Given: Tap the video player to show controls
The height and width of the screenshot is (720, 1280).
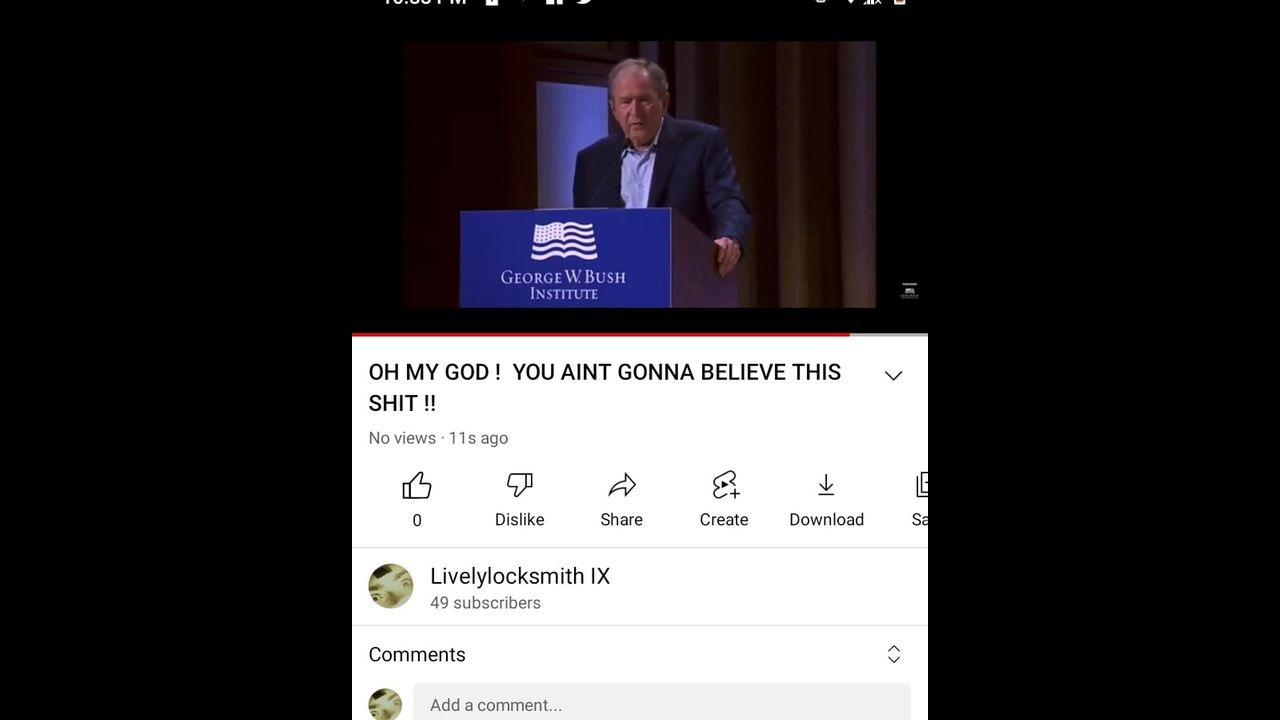Looking at the screenshot, I should click(x=640, y=175).
